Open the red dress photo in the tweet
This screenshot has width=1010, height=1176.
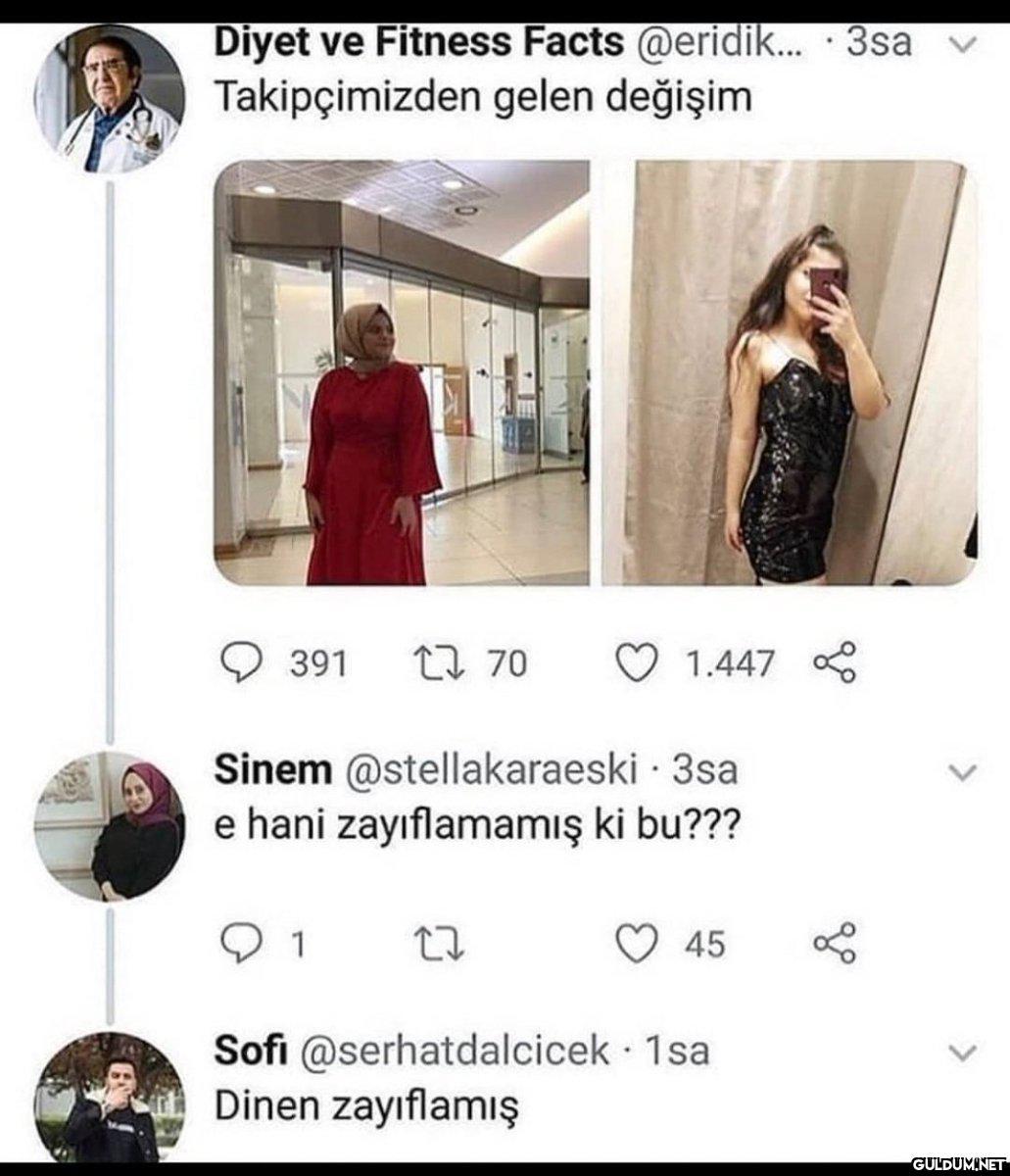point(402,373)
